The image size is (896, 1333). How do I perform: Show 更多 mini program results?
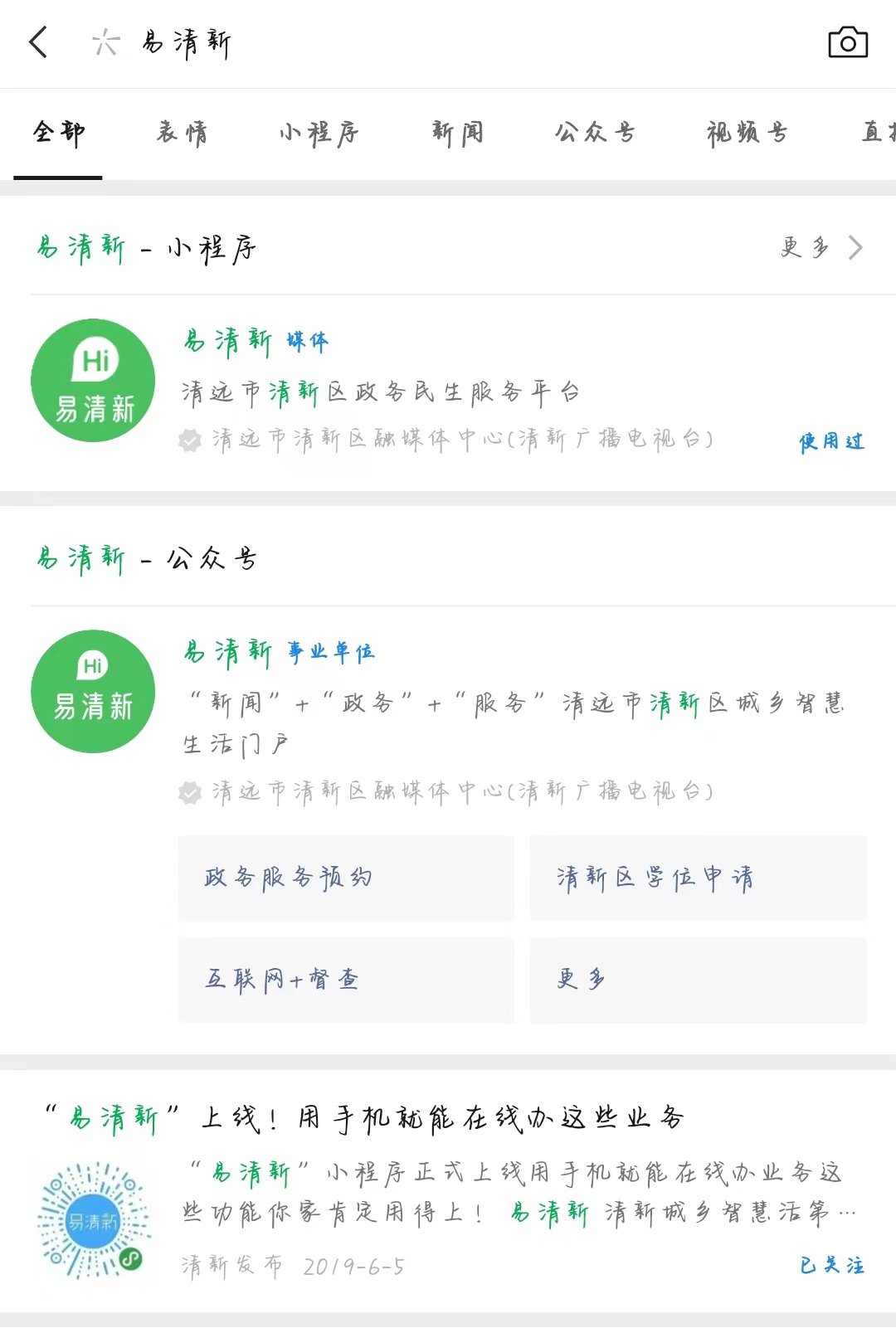pyautogui.click(x=821, y=247)
